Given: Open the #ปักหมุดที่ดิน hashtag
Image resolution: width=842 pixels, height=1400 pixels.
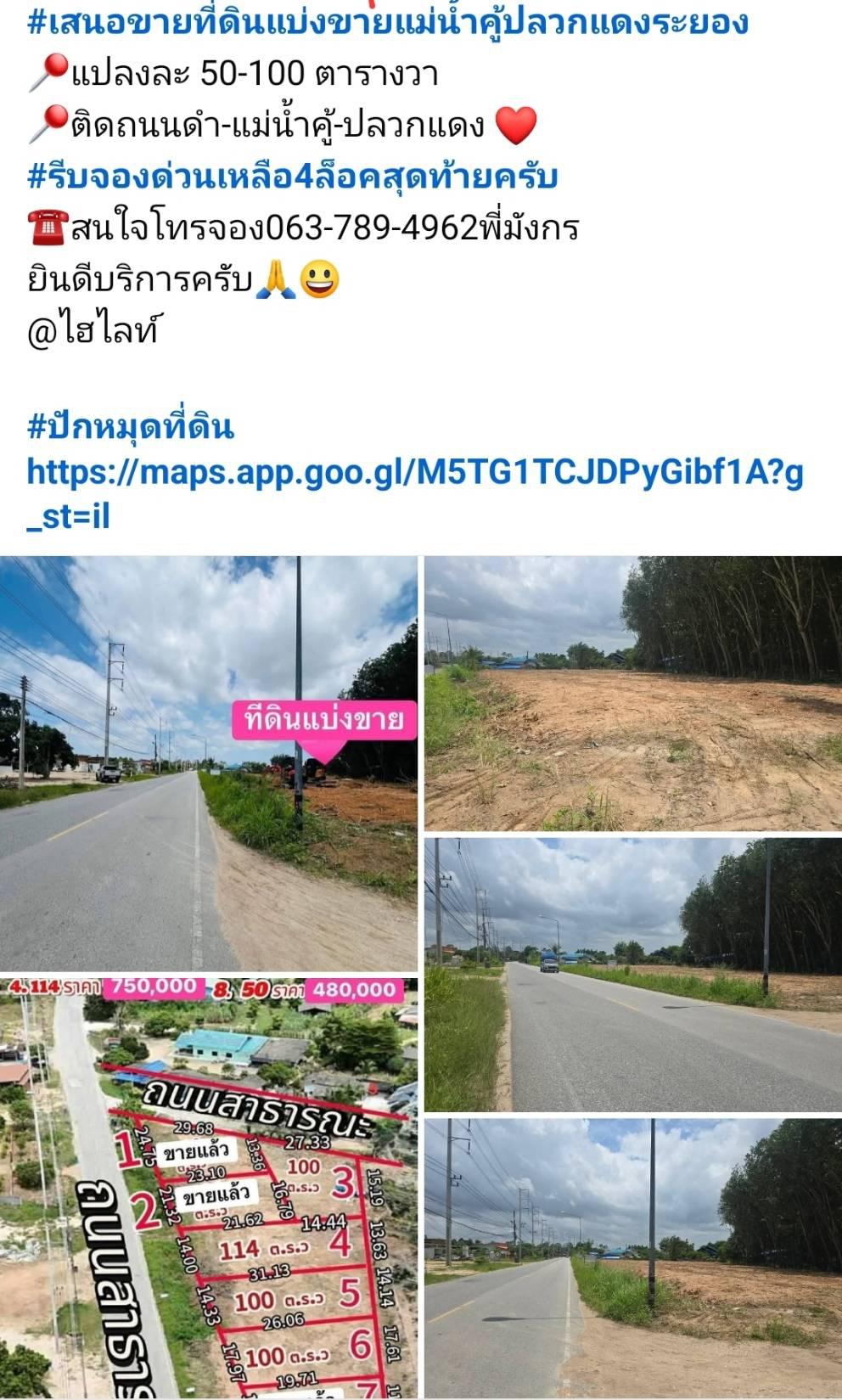Looking at the screenshot, I should click(131, 424).
